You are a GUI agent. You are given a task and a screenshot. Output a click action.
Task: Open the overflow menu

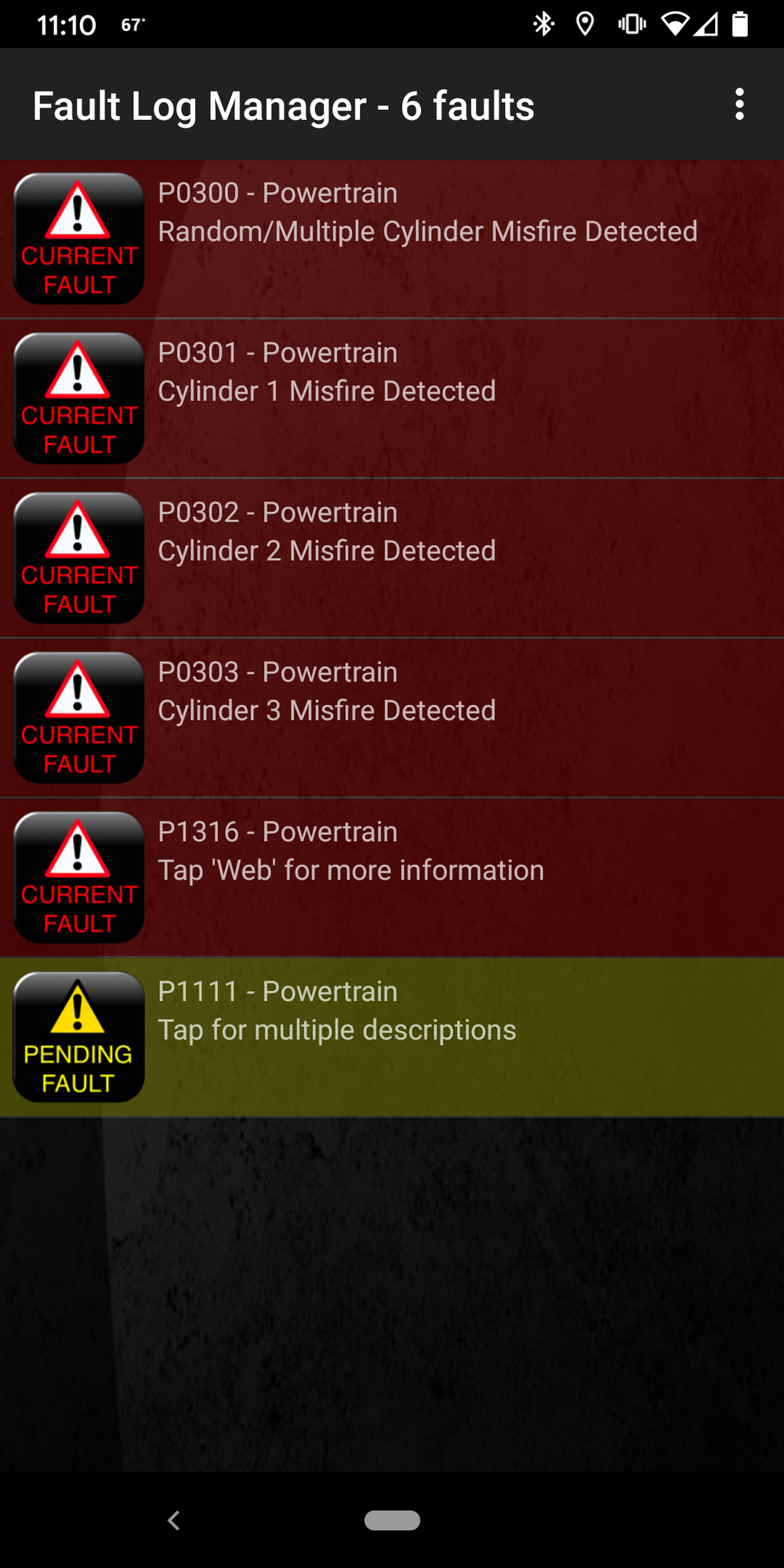(x=739, y=104)
